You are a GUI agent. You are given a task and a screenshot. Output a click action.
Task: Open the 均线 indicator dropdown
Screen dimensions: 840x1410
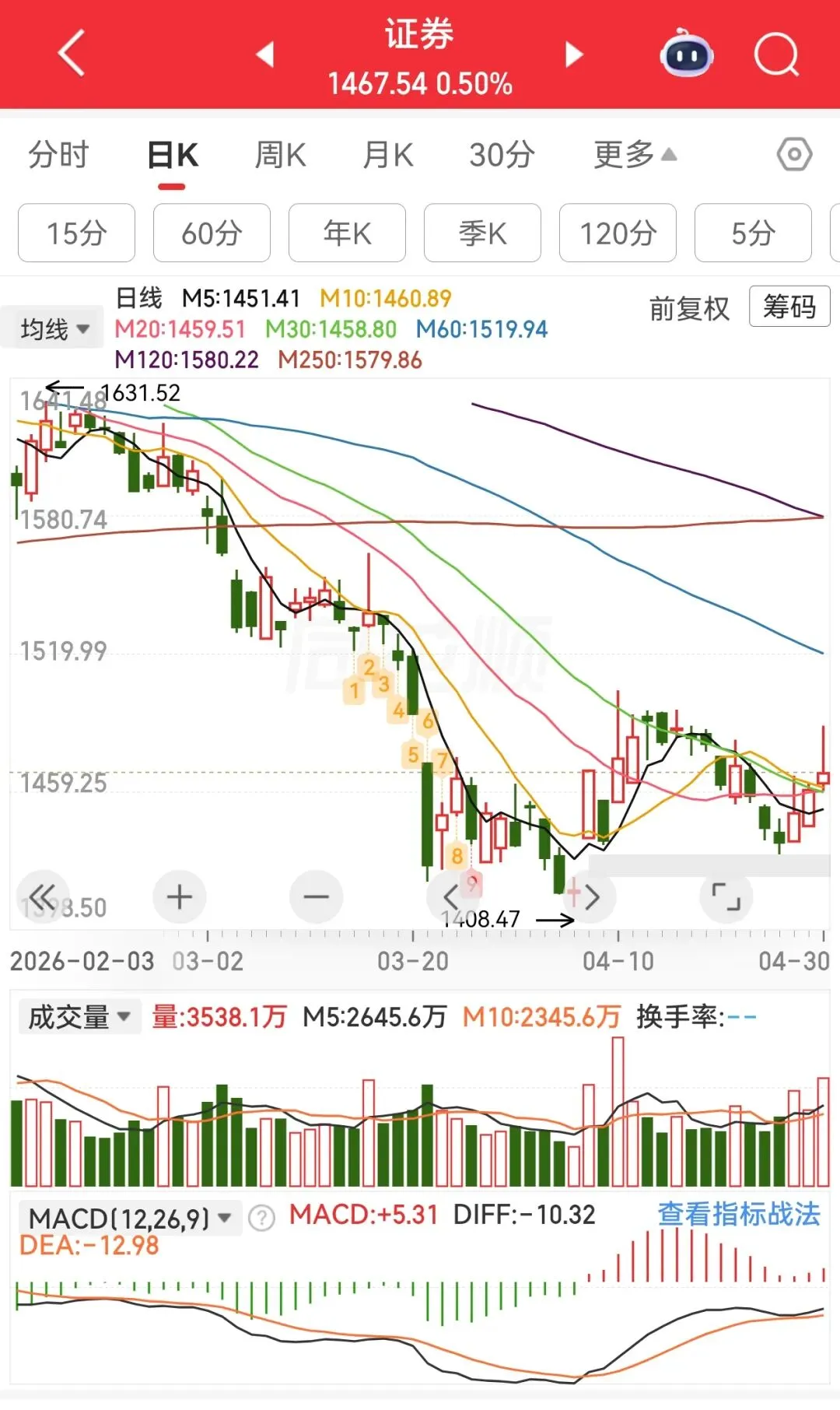(x=54, y=329)
